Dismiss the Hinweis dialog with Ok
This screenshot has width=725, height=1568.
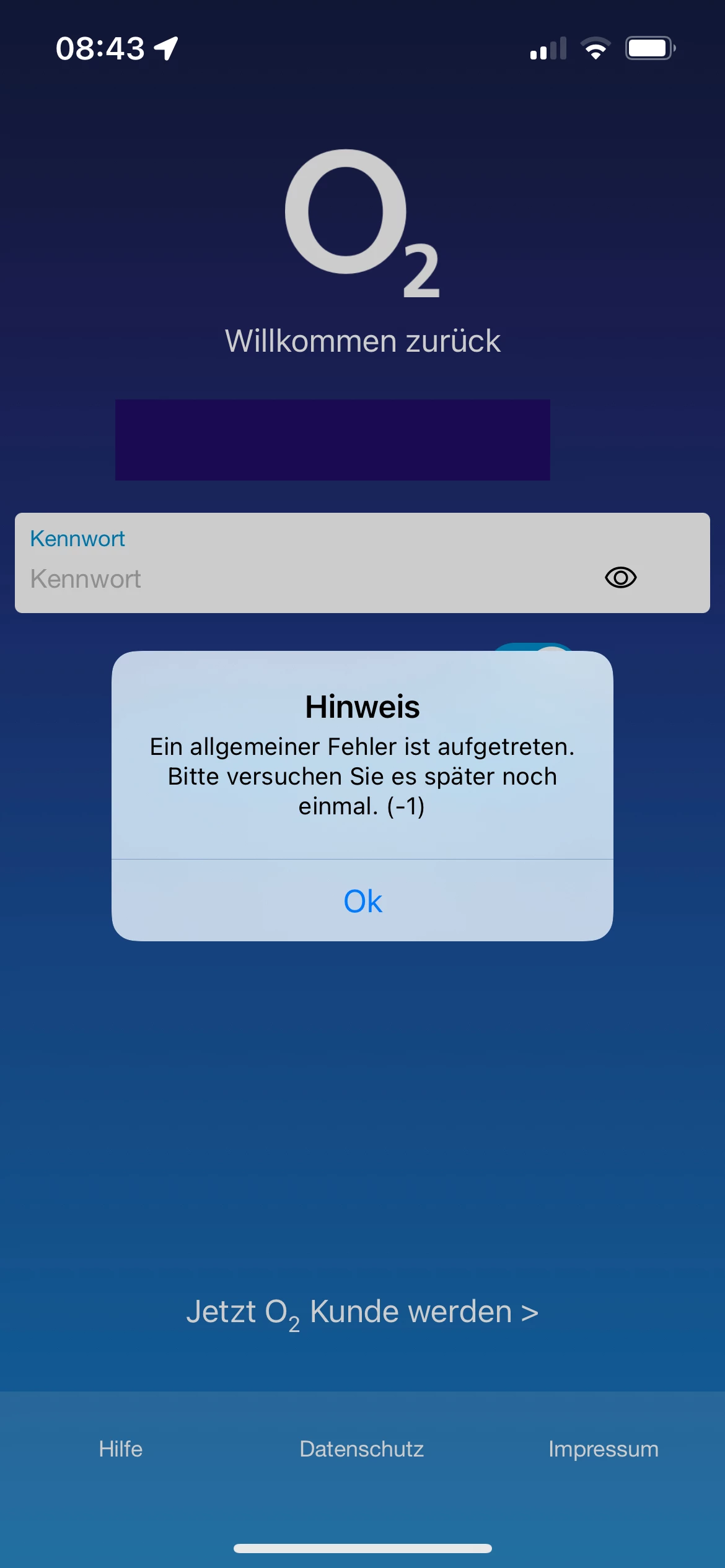(362, 901)
